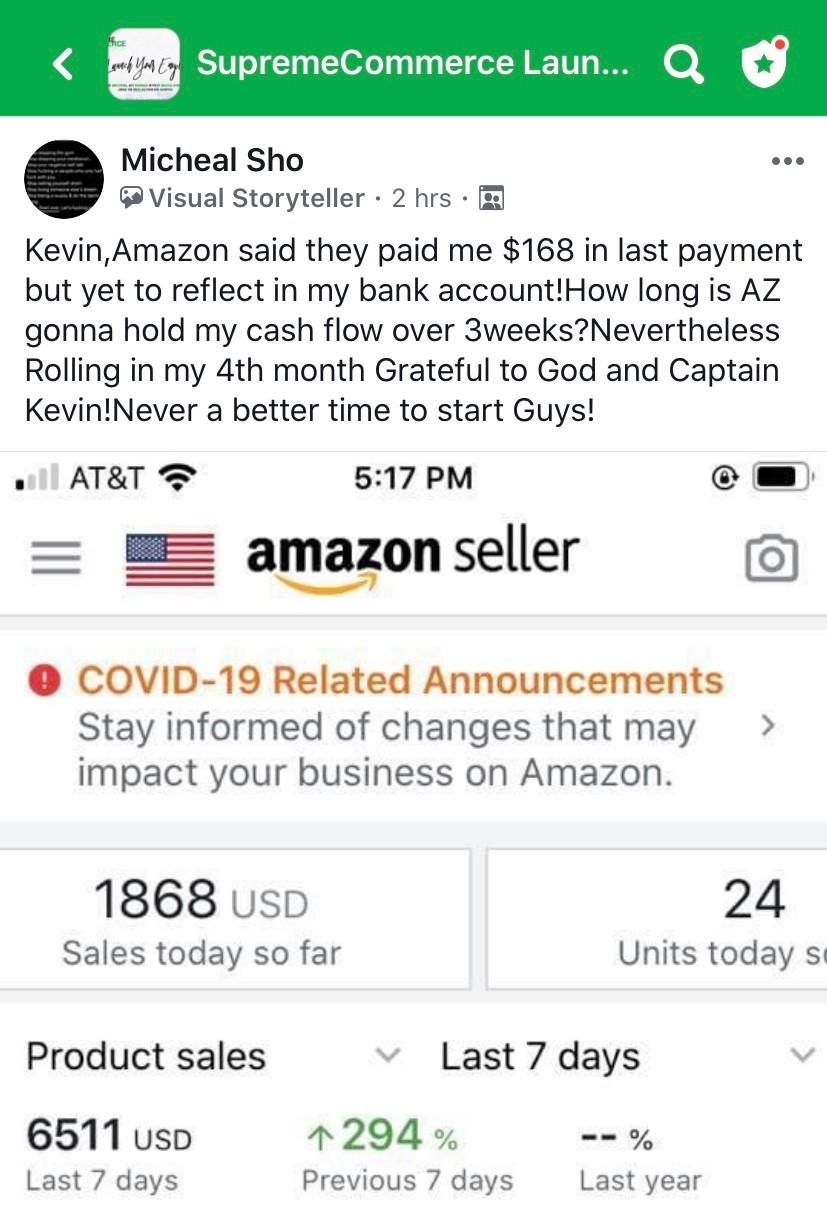Go back from the group page
The image size is (827, 1226).
(x=63, y=64)
